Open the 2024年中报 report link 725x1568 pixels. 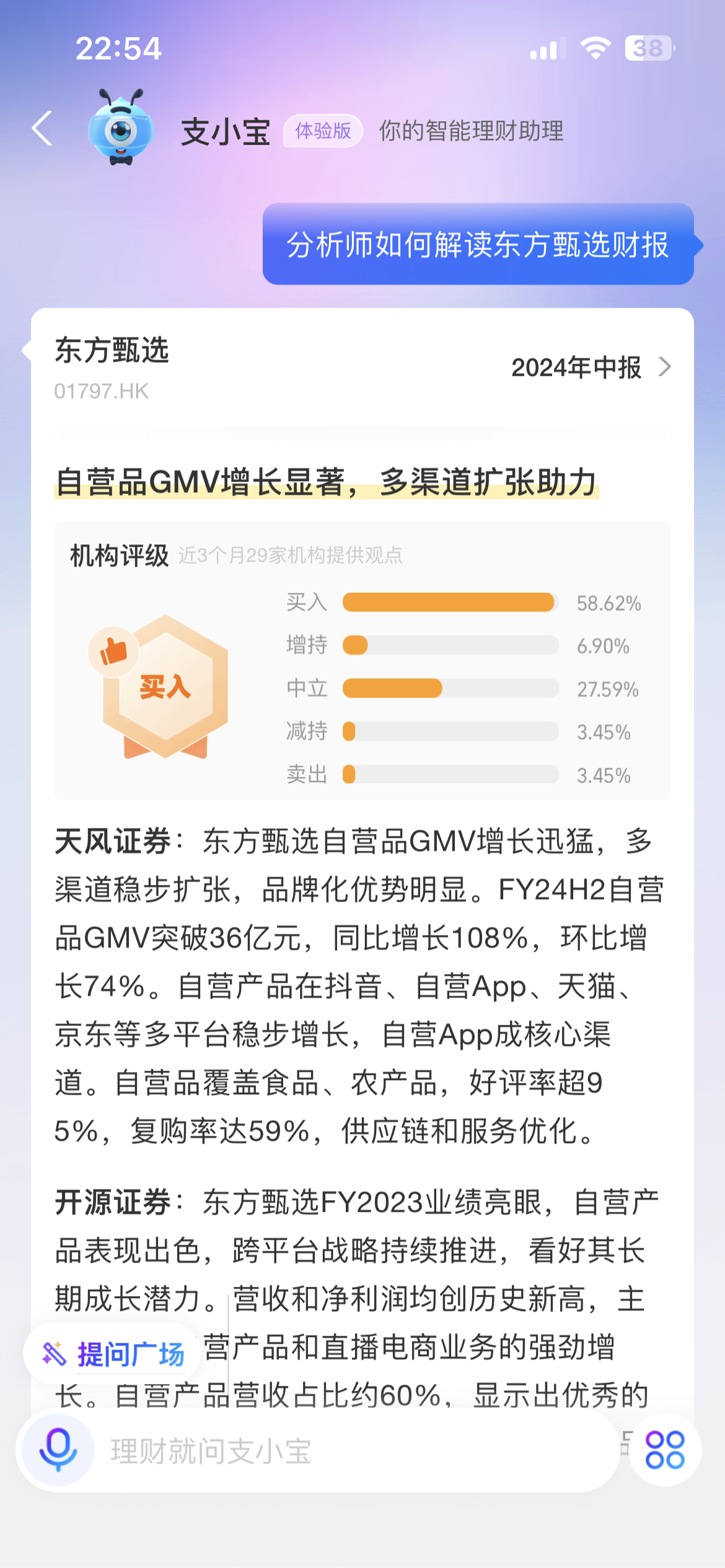point(590,367)
